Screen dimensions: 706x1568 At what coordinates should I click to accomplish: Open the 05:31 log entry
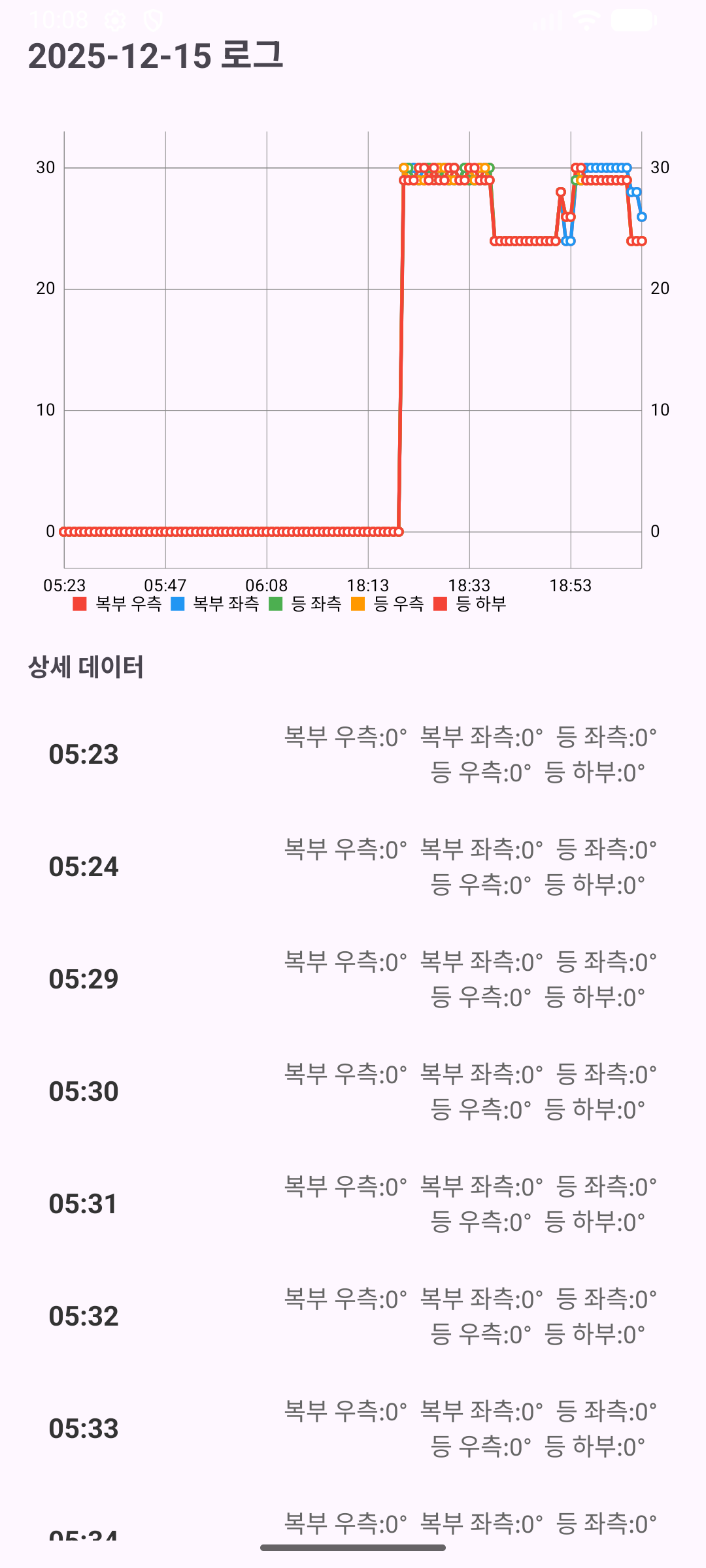[353, 1204]
